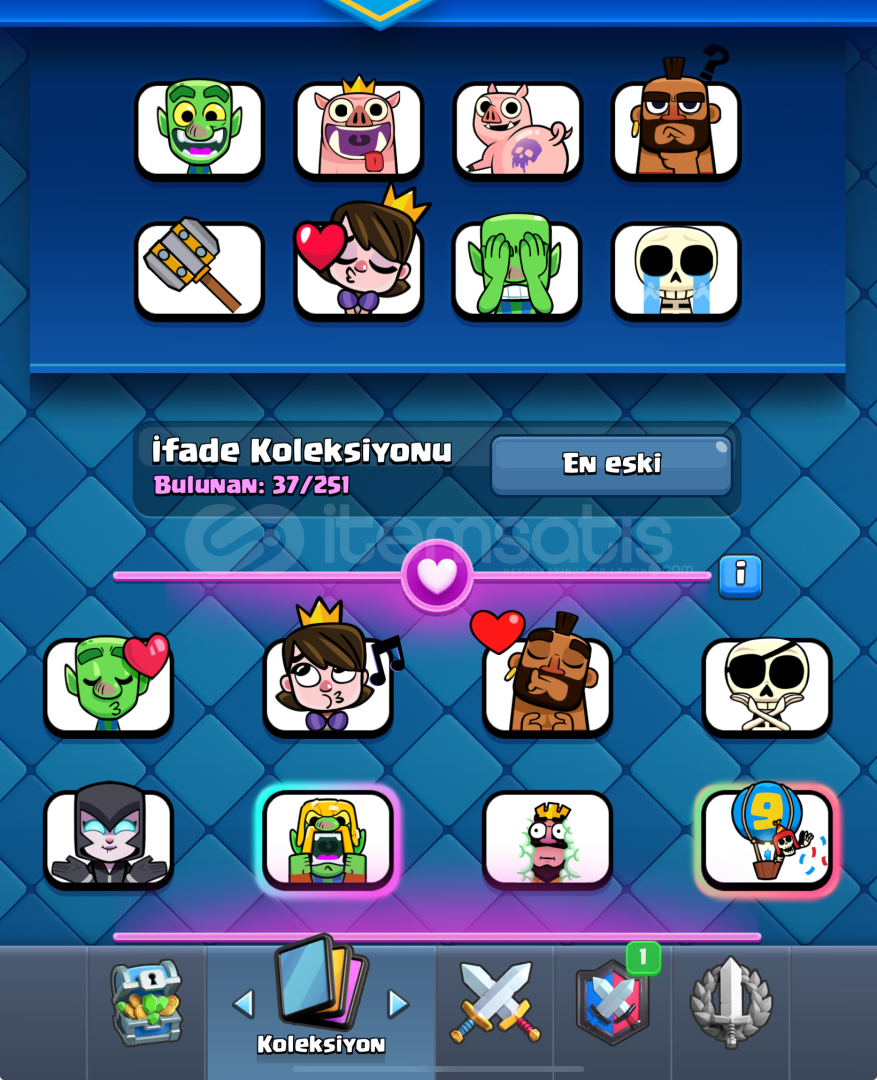This screenshot has height=1080, width=877.
Task: Choose the shrugging hooded character emote
Action: [108, 838]
